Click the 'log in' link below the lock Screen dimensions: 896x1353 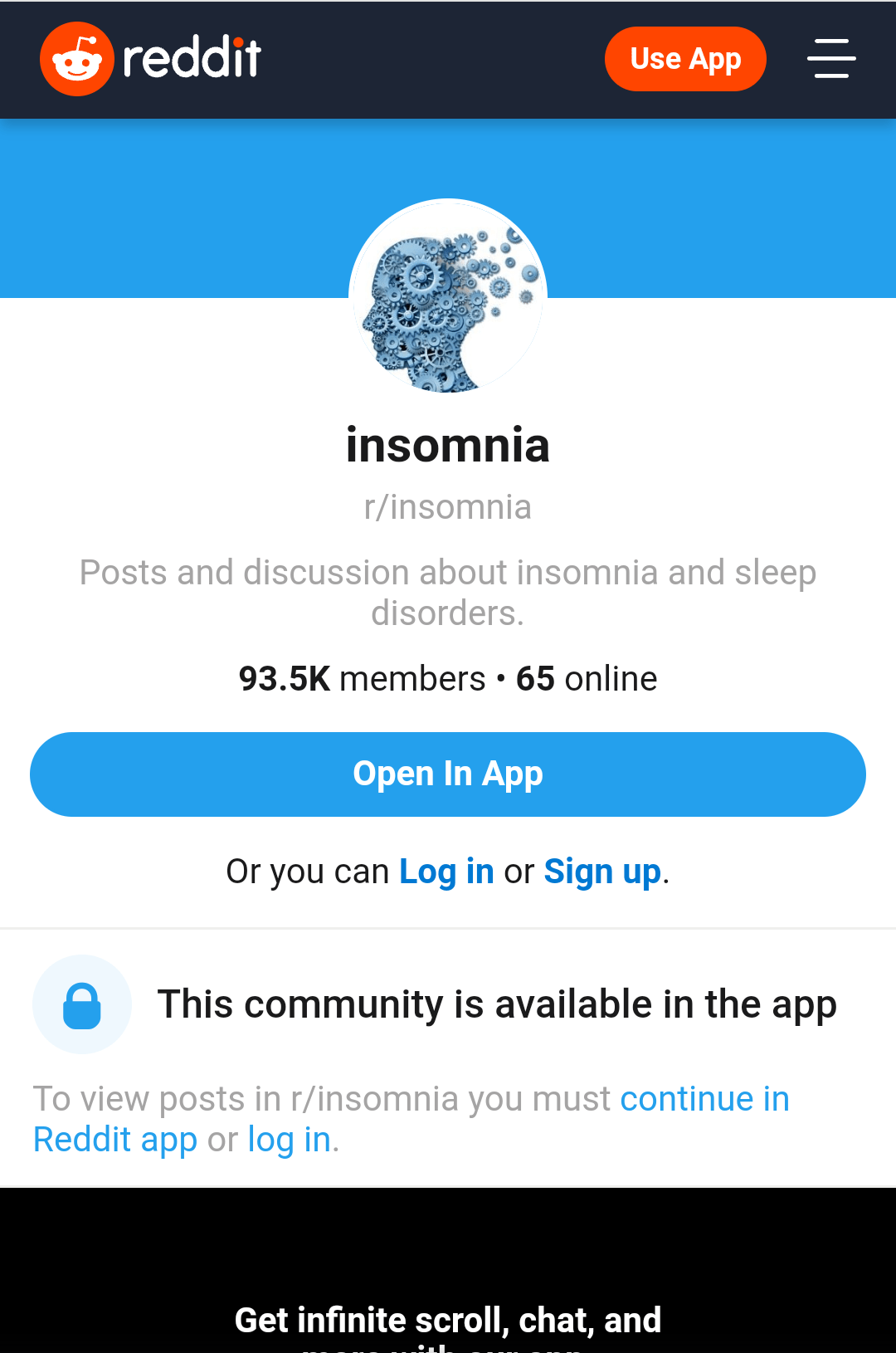coord(286,1139)
